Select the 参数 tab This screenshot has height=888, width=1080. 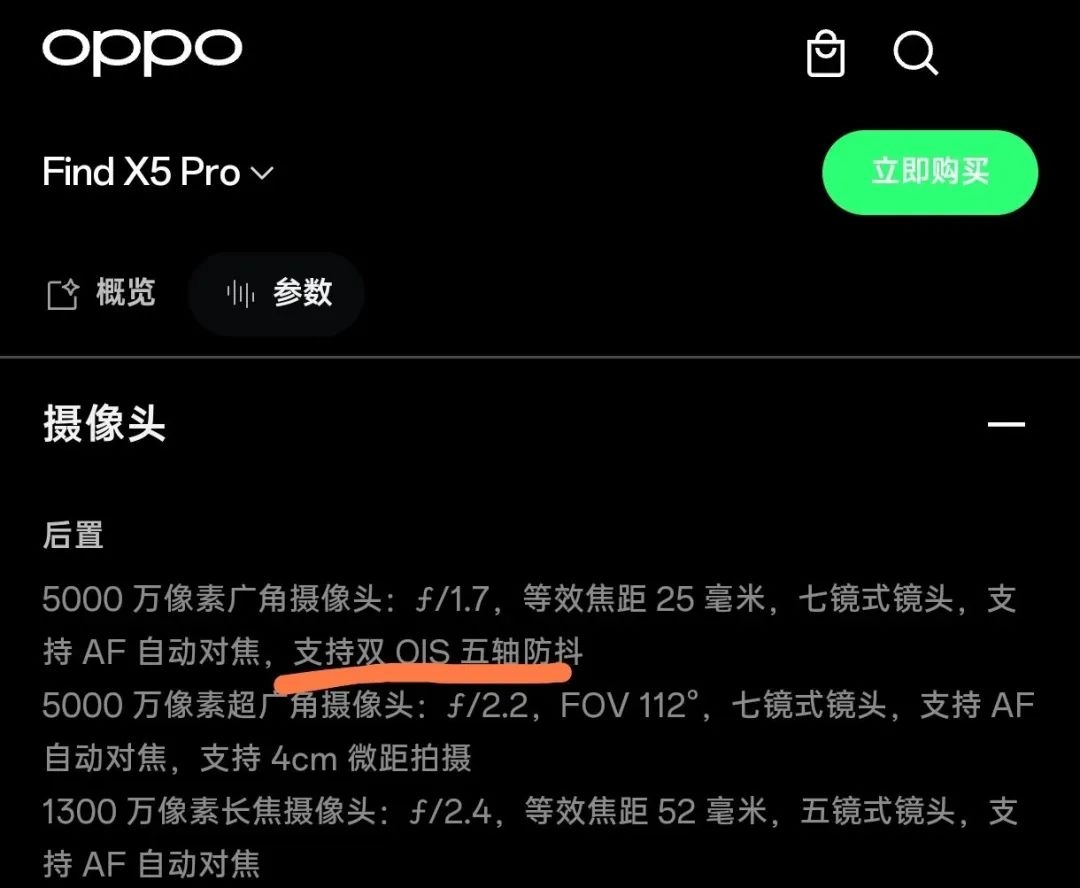tap(277, 293)
